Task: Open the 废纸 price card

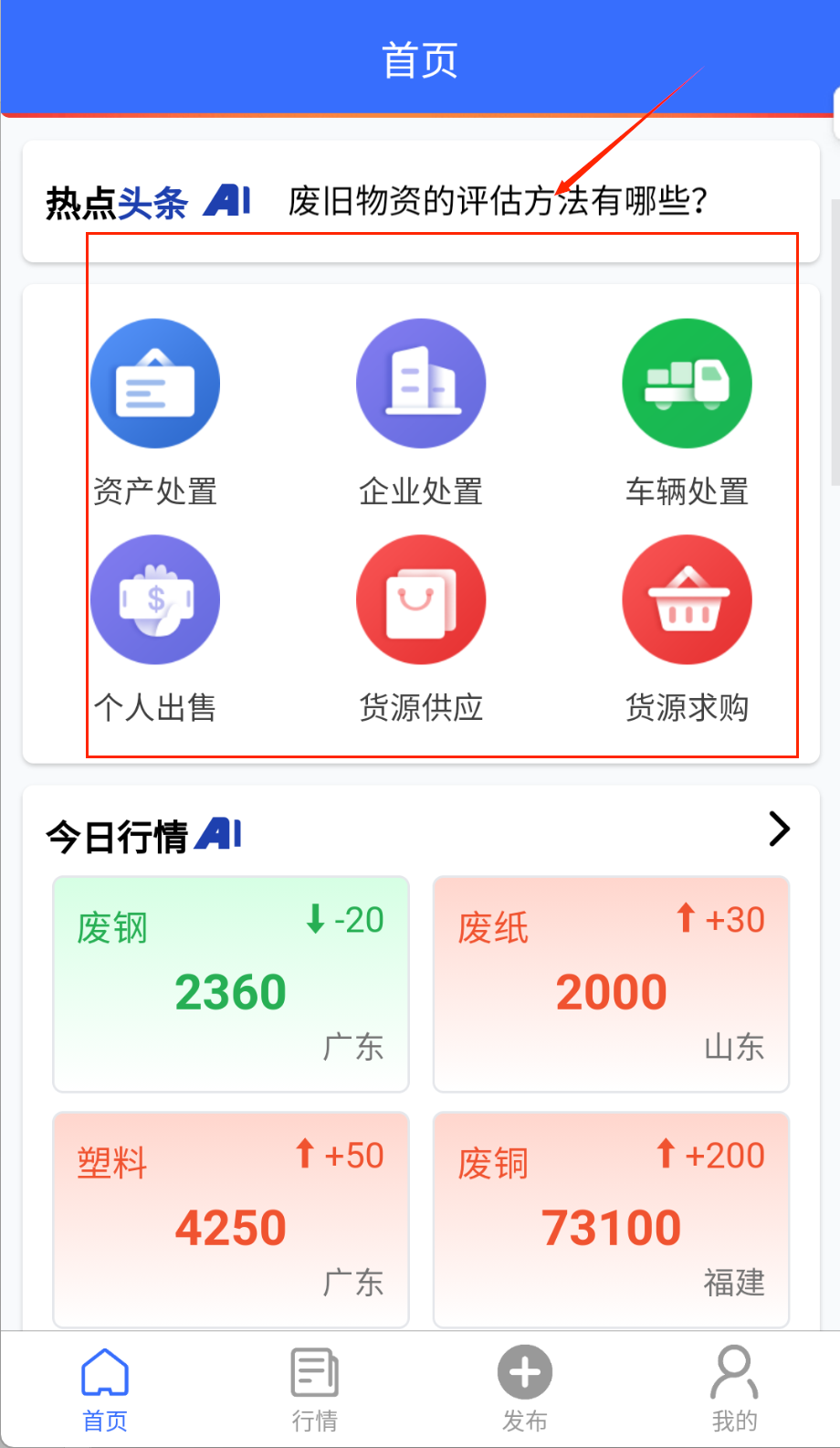Action: [611, 984]
